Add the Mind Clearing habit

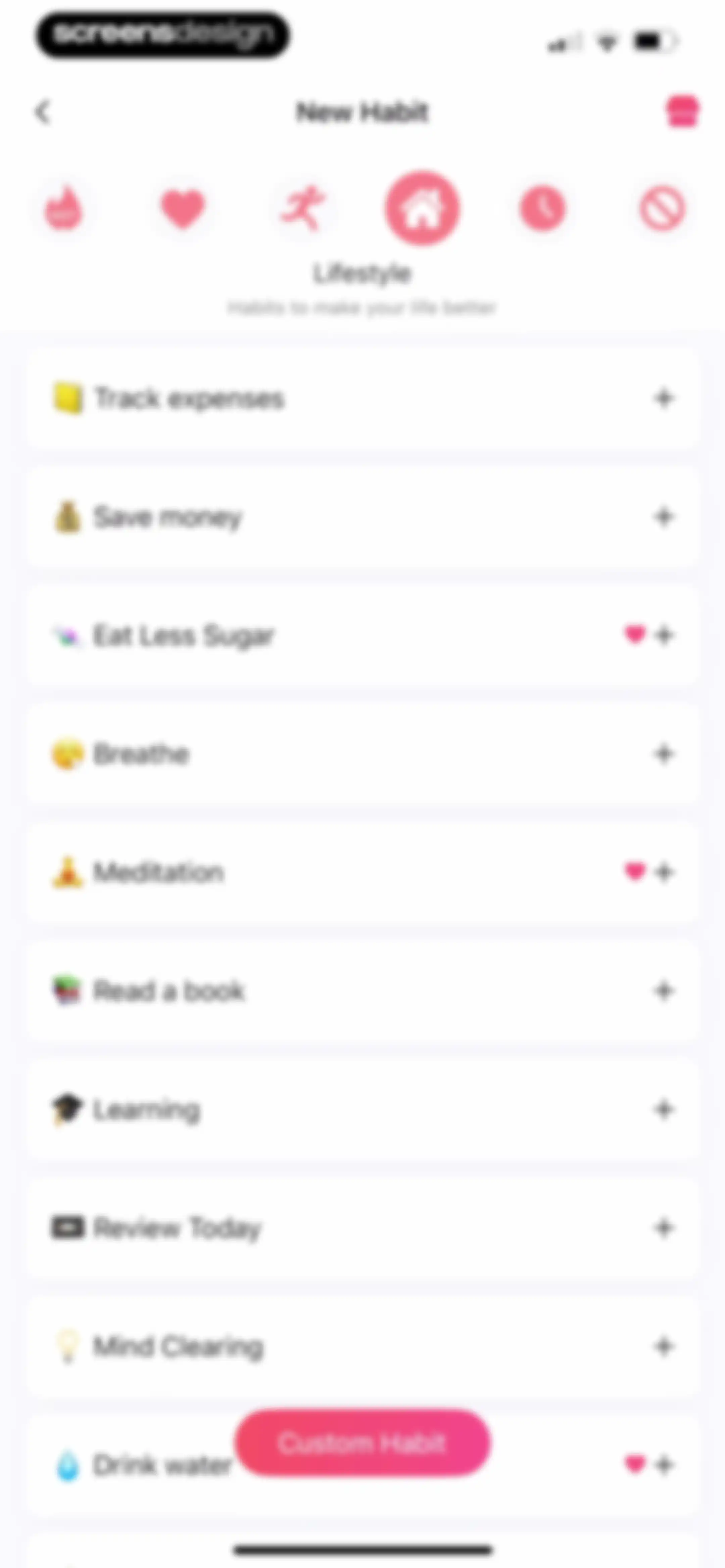664,1346
